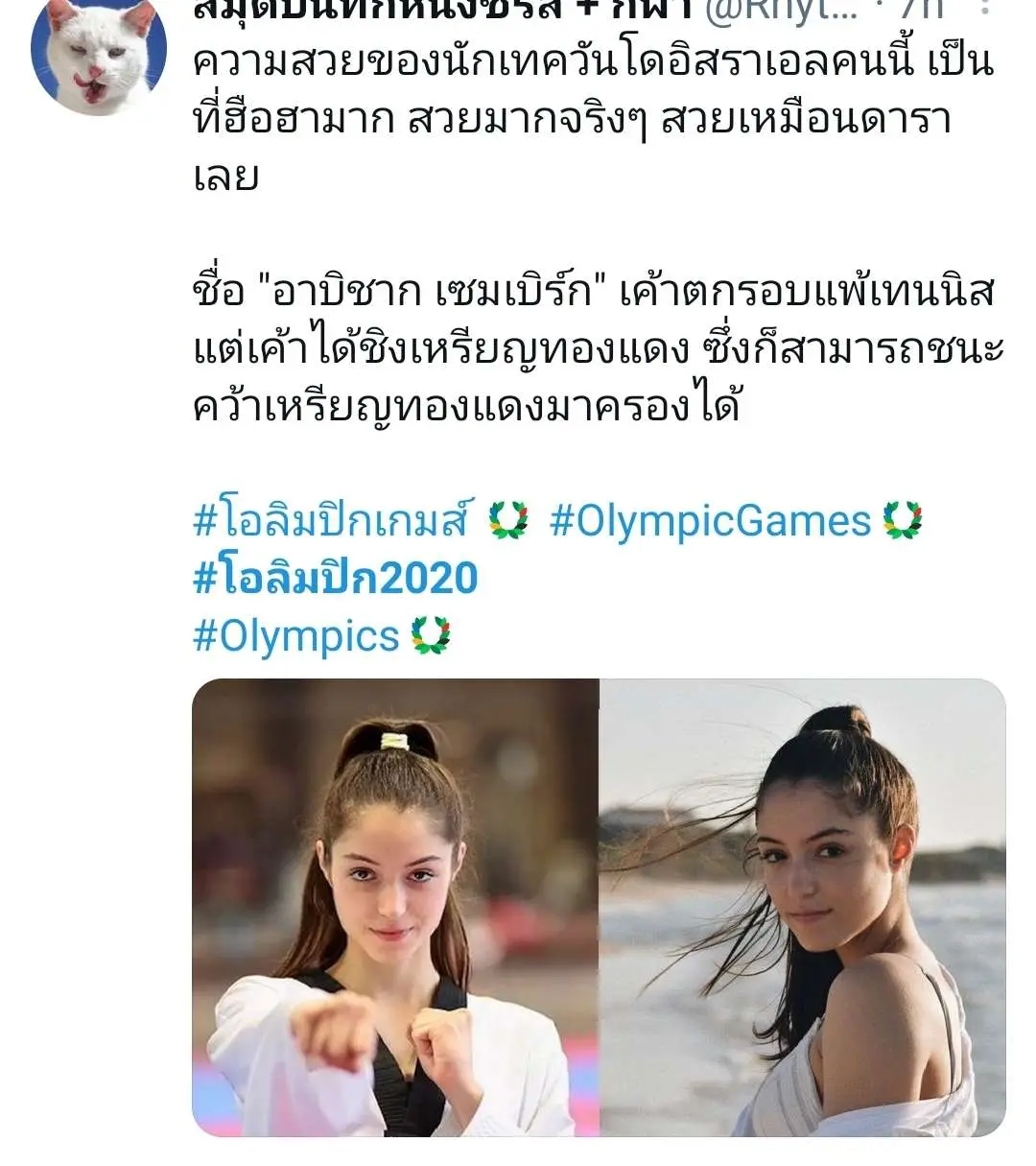View the #โอลิมปิก2020 hashtag feed
The width and height of the screenshot is (1036, 1166).
click(x=336, y=579)
